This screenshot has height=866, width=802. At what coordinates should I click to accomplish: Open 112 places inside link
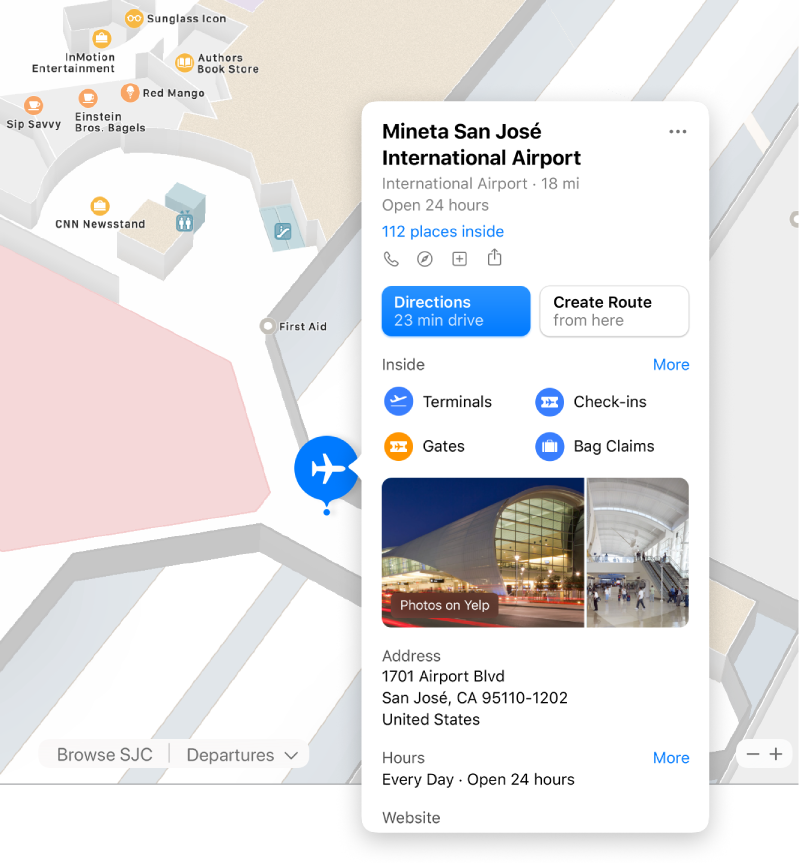(443, 232)
